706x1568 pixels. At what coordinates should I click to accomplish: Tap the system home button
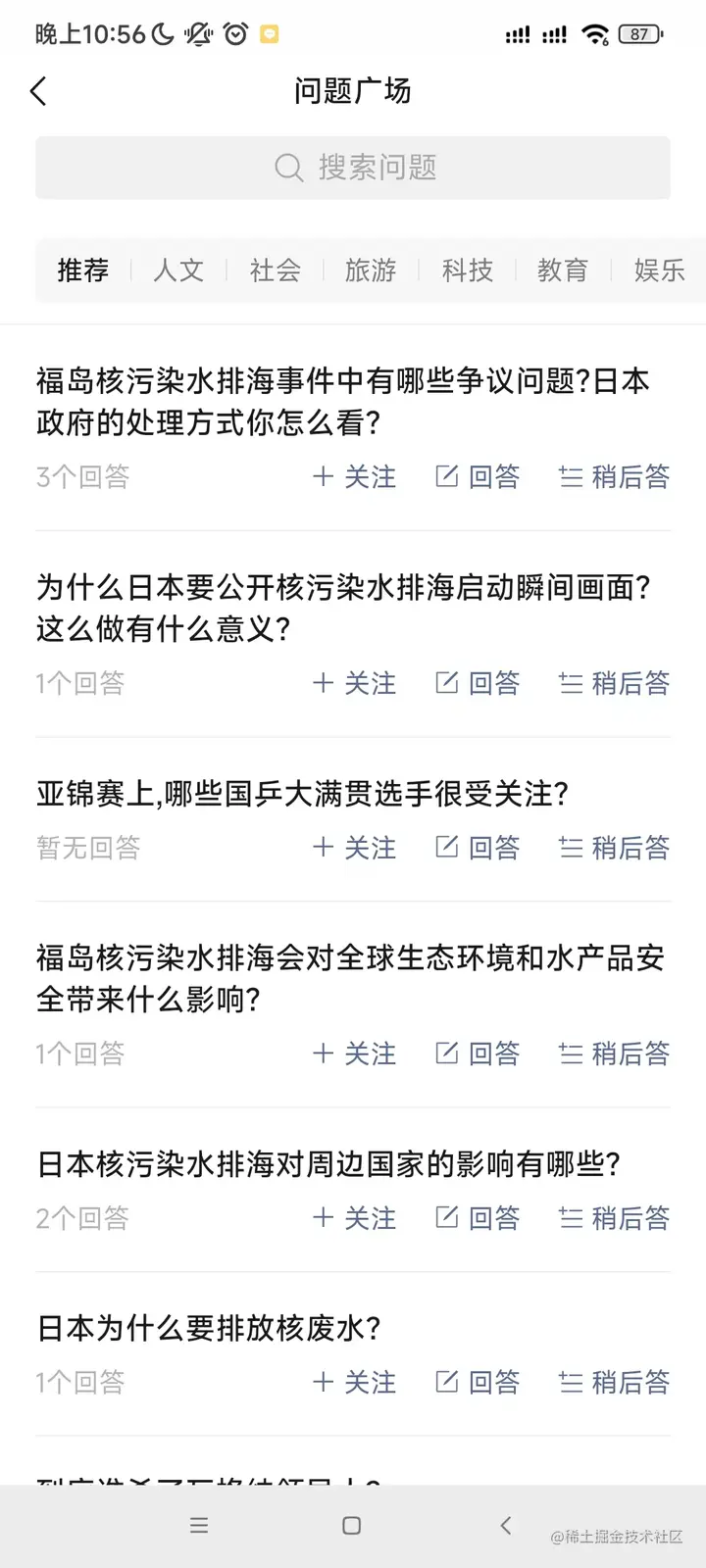(352, 1526)
